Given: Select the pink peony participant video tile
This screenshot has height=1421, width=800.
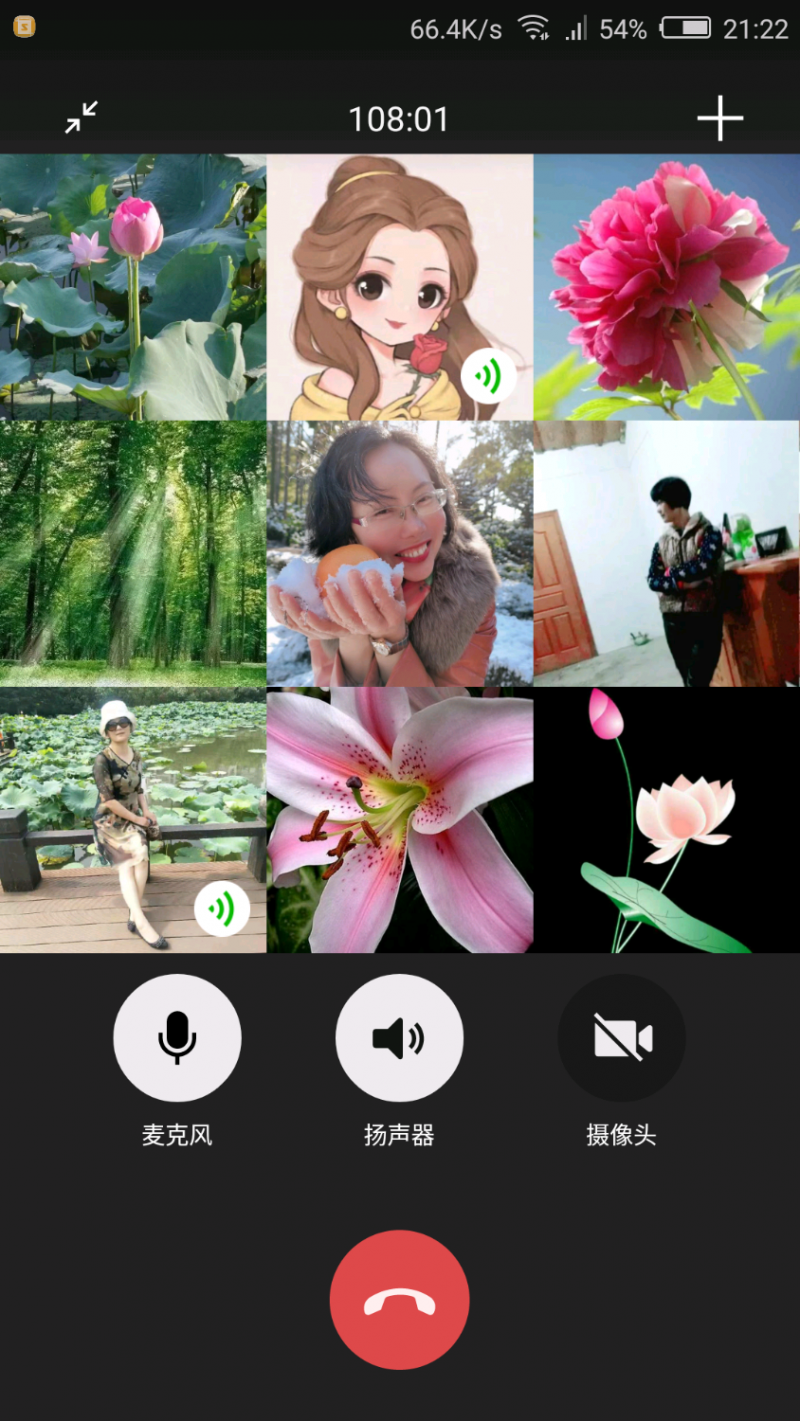Looking at the screenshot, I should 666,286.
